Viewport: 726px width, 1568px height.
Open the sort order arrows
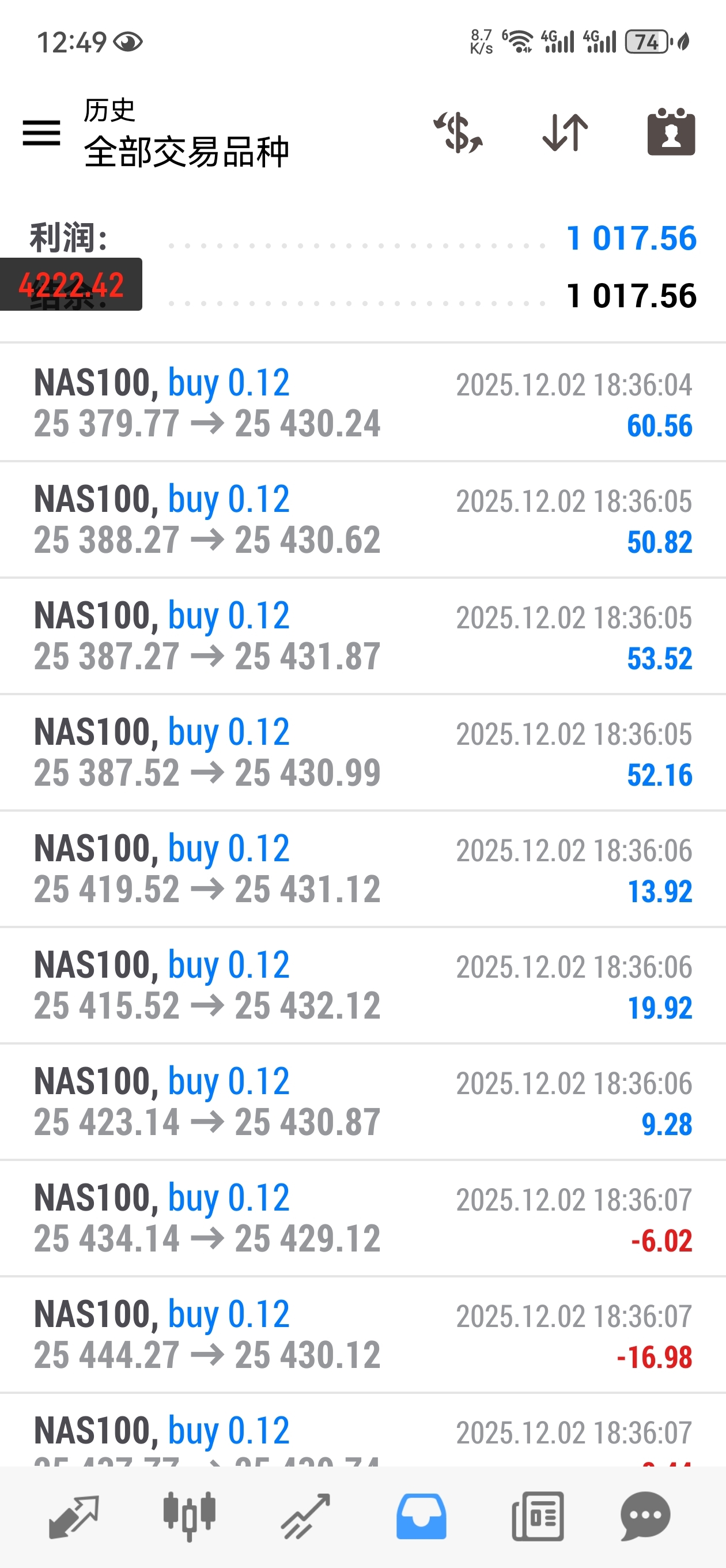(565, 133)
